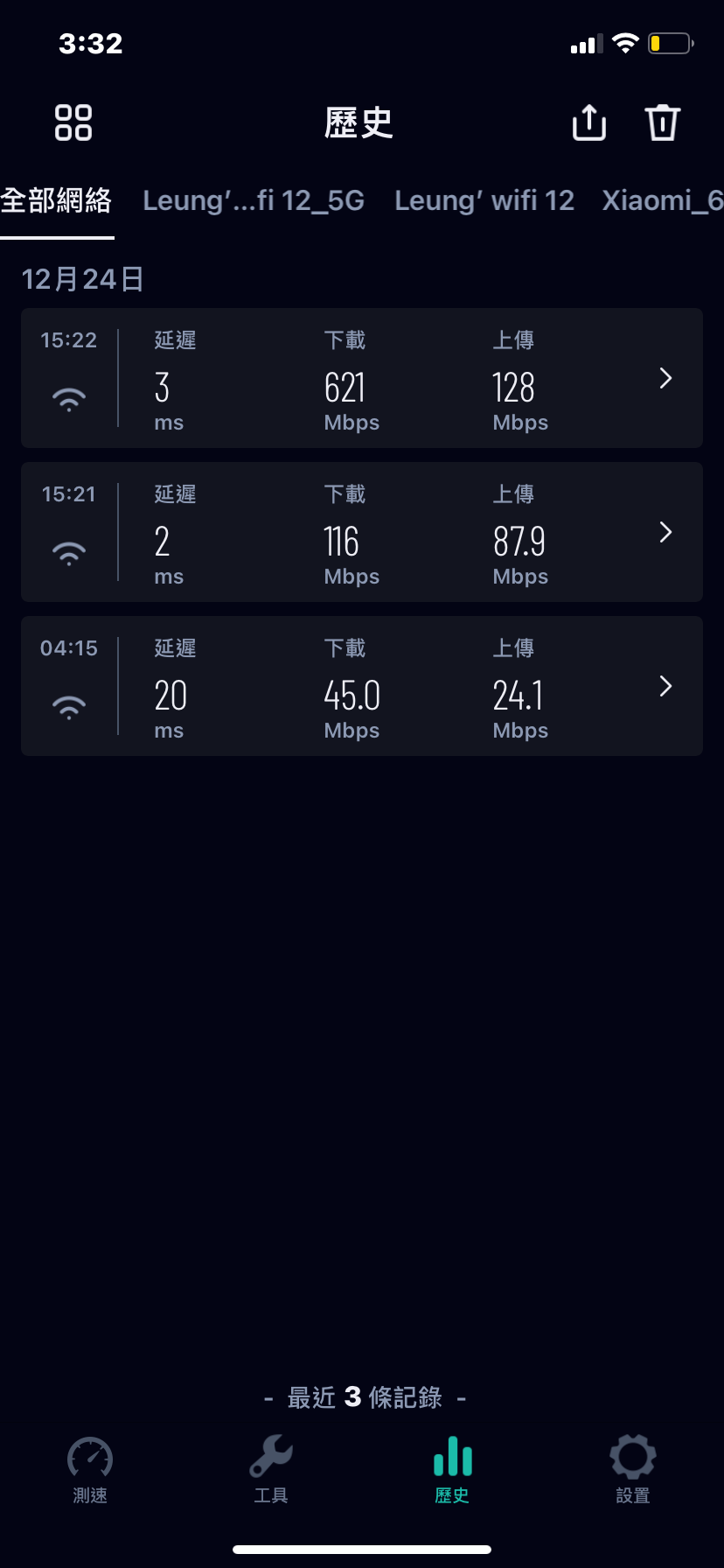The width and height of the screenshot is (724, 1568).
Task: Switch to Leung'...fi 12_5G network tab
Action: tap(254, 201)
